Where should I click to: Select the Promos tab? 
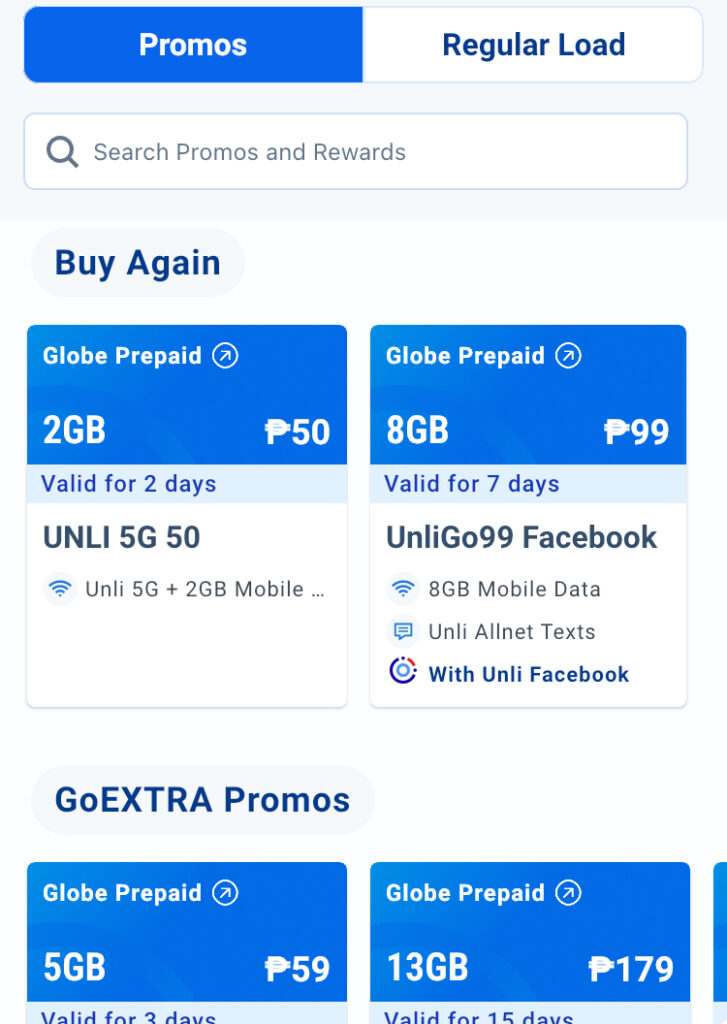pos(193,45)
